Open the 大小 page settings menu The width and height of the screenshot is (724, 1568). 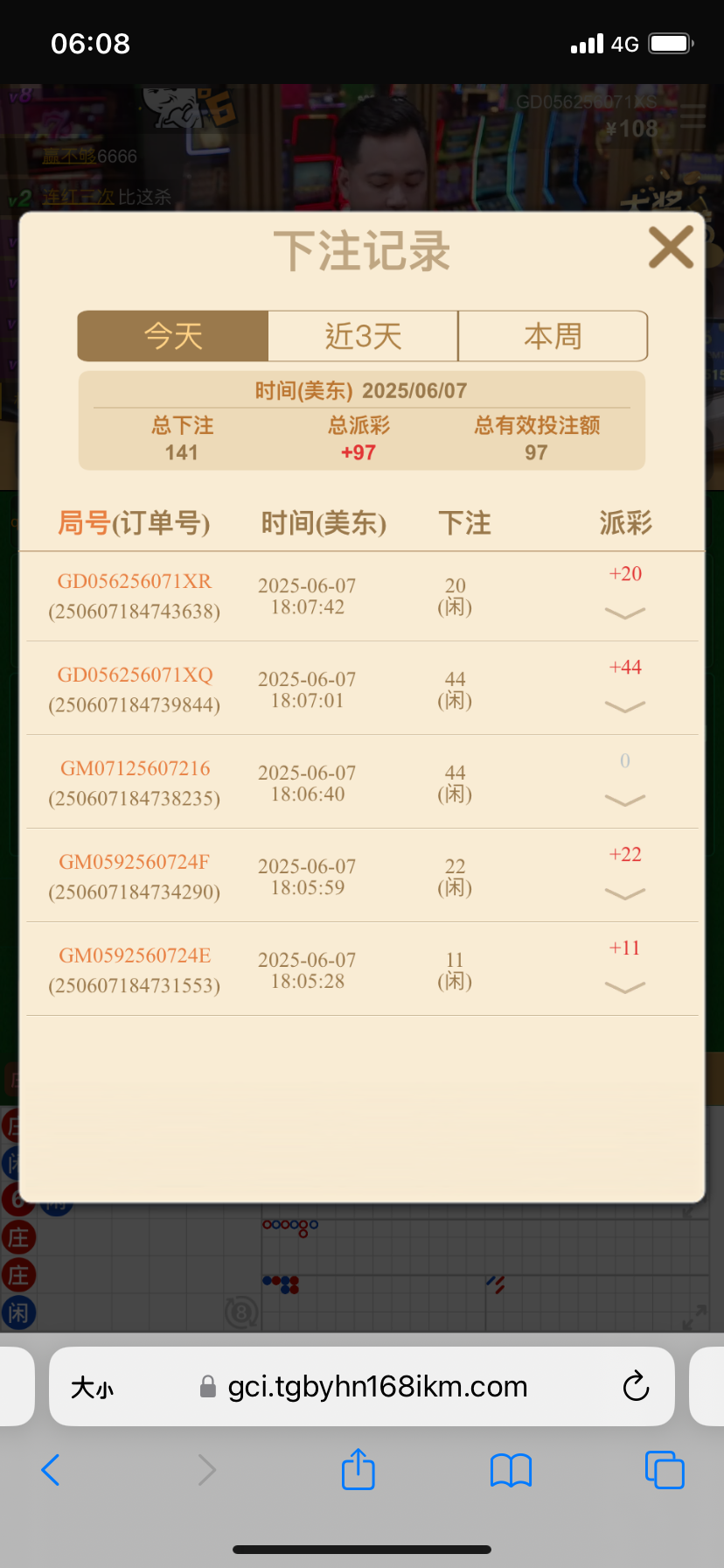pos(93,1387)
